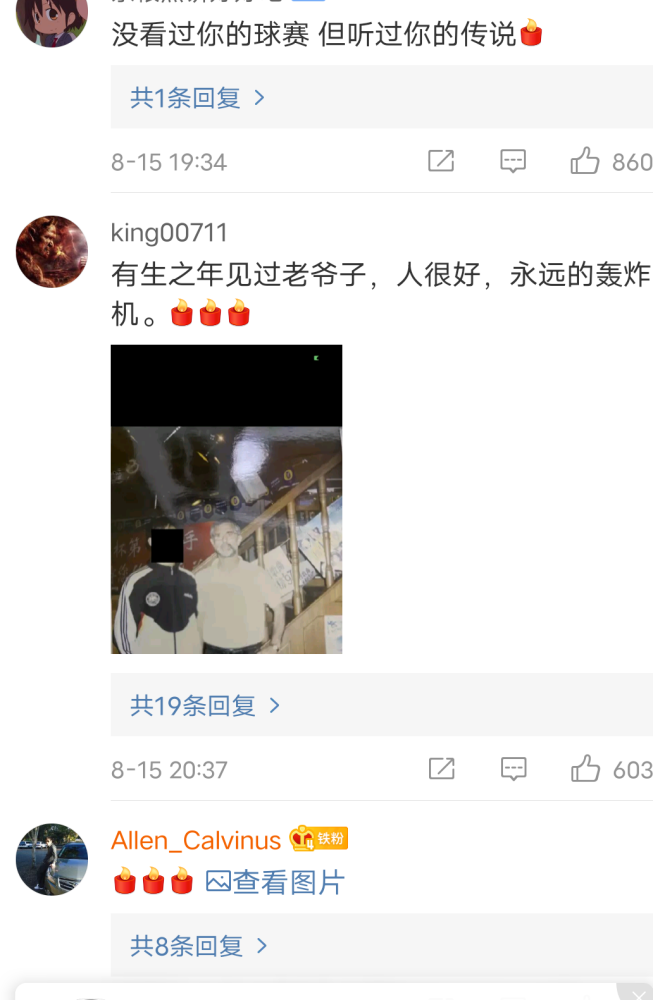Open Allen_Calvinus profile avatar
This screenshot has height=1000, width=653.
point(52,859)
